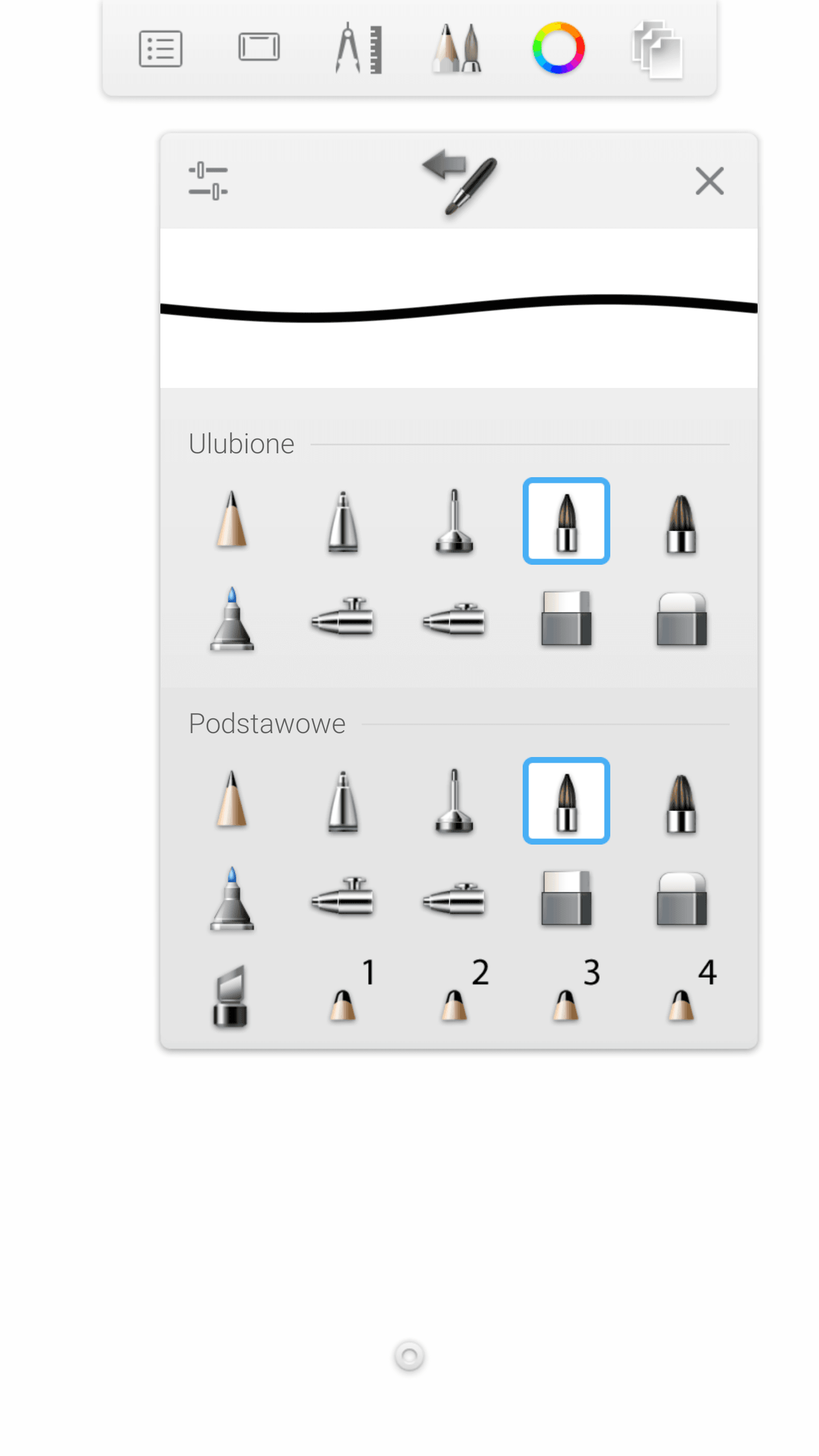Open the canvas transform tool
819x1456 pixels.
pyautogui.click(x=259, y=47)
